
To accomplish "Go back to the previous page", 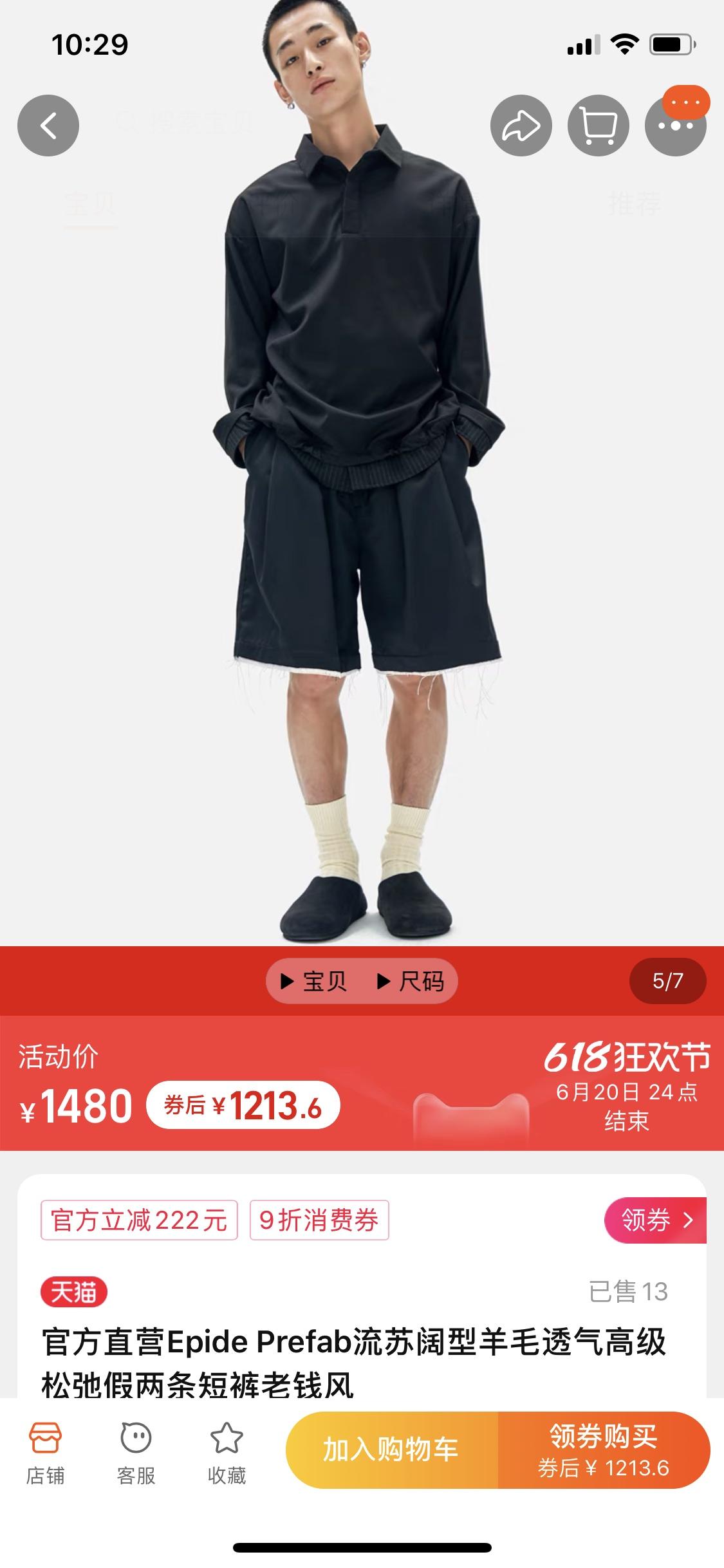I will 48,126.
